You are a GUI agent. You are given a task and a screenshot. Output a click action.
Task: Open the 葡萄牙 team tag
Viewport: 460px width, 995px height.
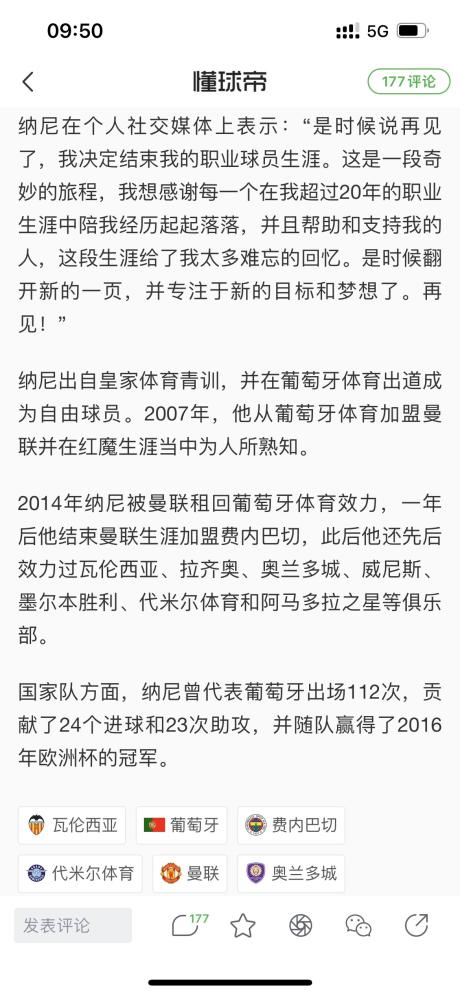point(181,825)
